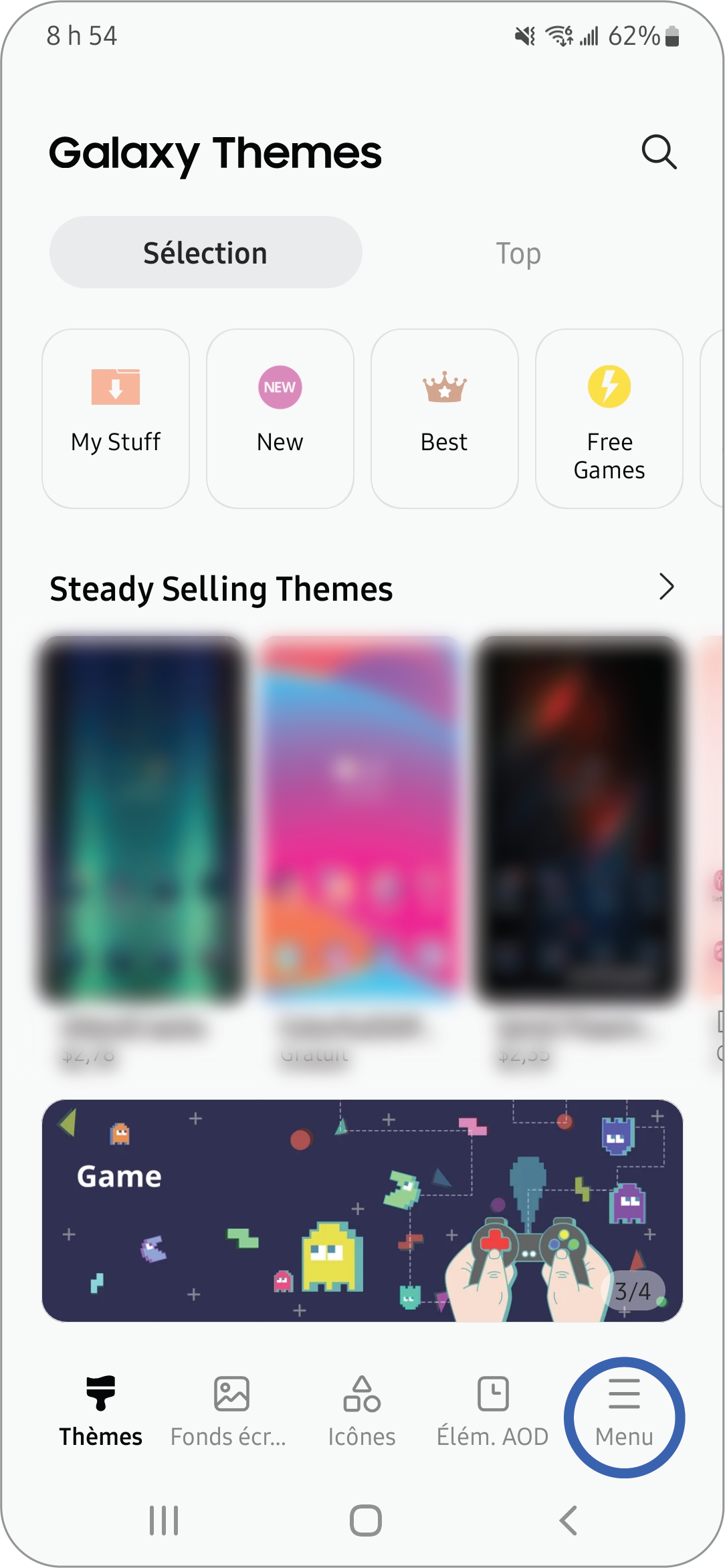Viewport: 725px width, 1568px height.
Task: Open Free Games lightning icon
Action: pos(608,387)
